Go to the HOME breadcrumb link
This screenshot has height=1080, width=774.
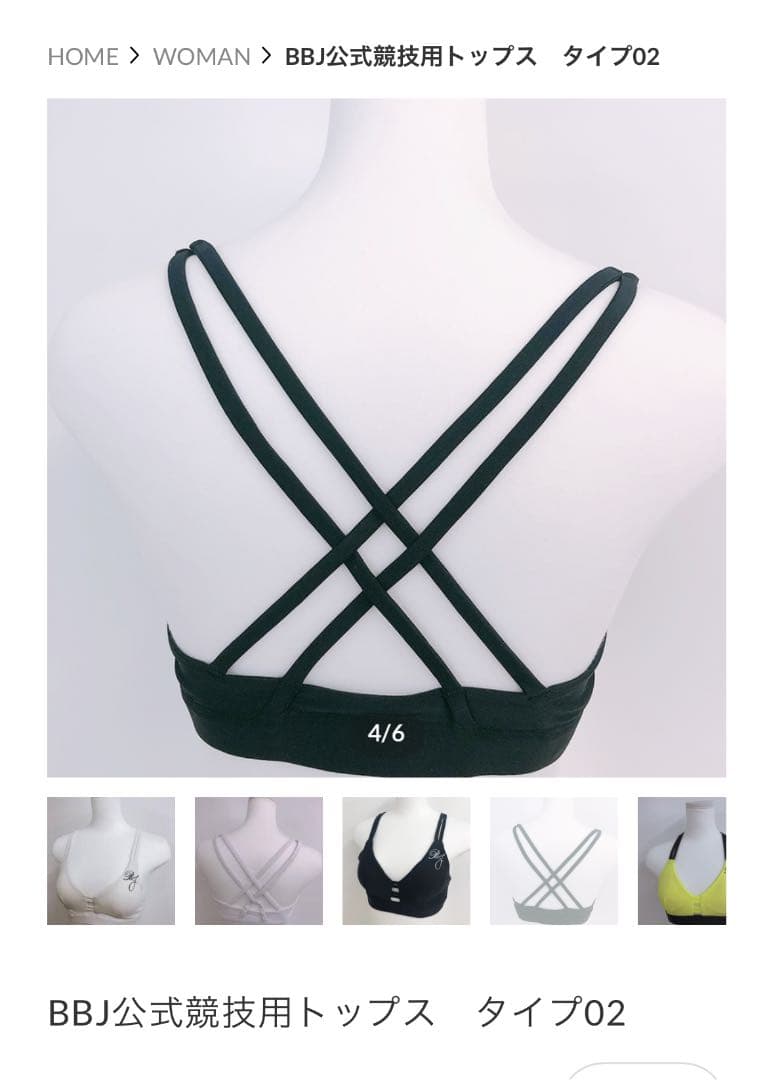(84, 56)
